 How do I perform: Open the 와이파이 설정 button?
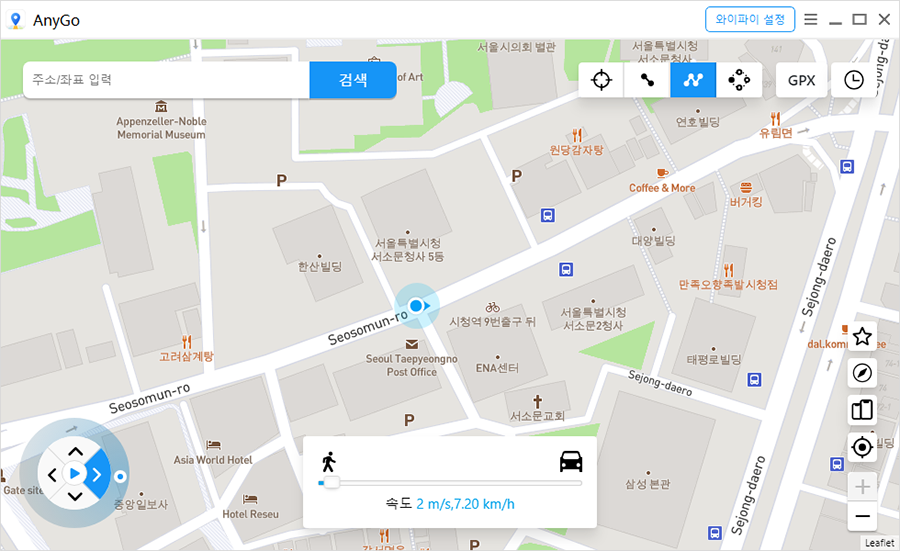pyautogui.click(x=750, y=19)
